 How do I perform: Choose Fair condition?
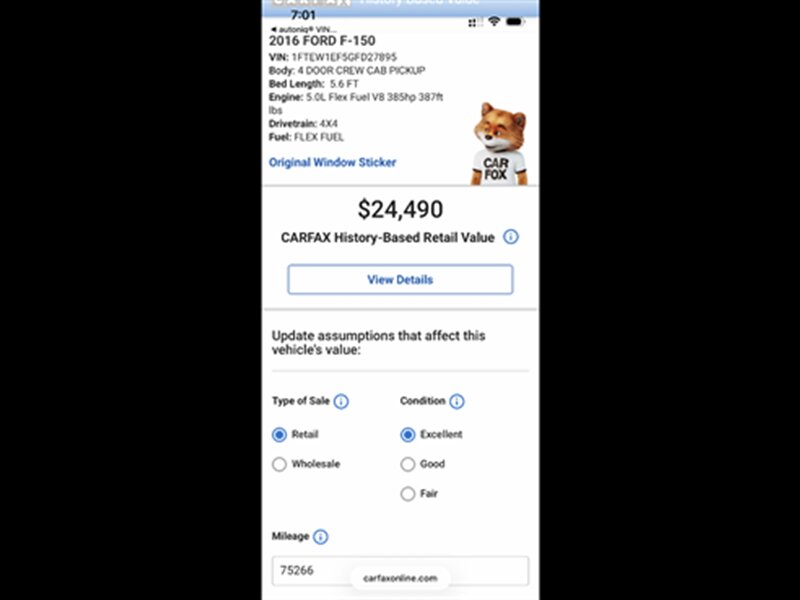pyautogui.click(x=408, y=493)
